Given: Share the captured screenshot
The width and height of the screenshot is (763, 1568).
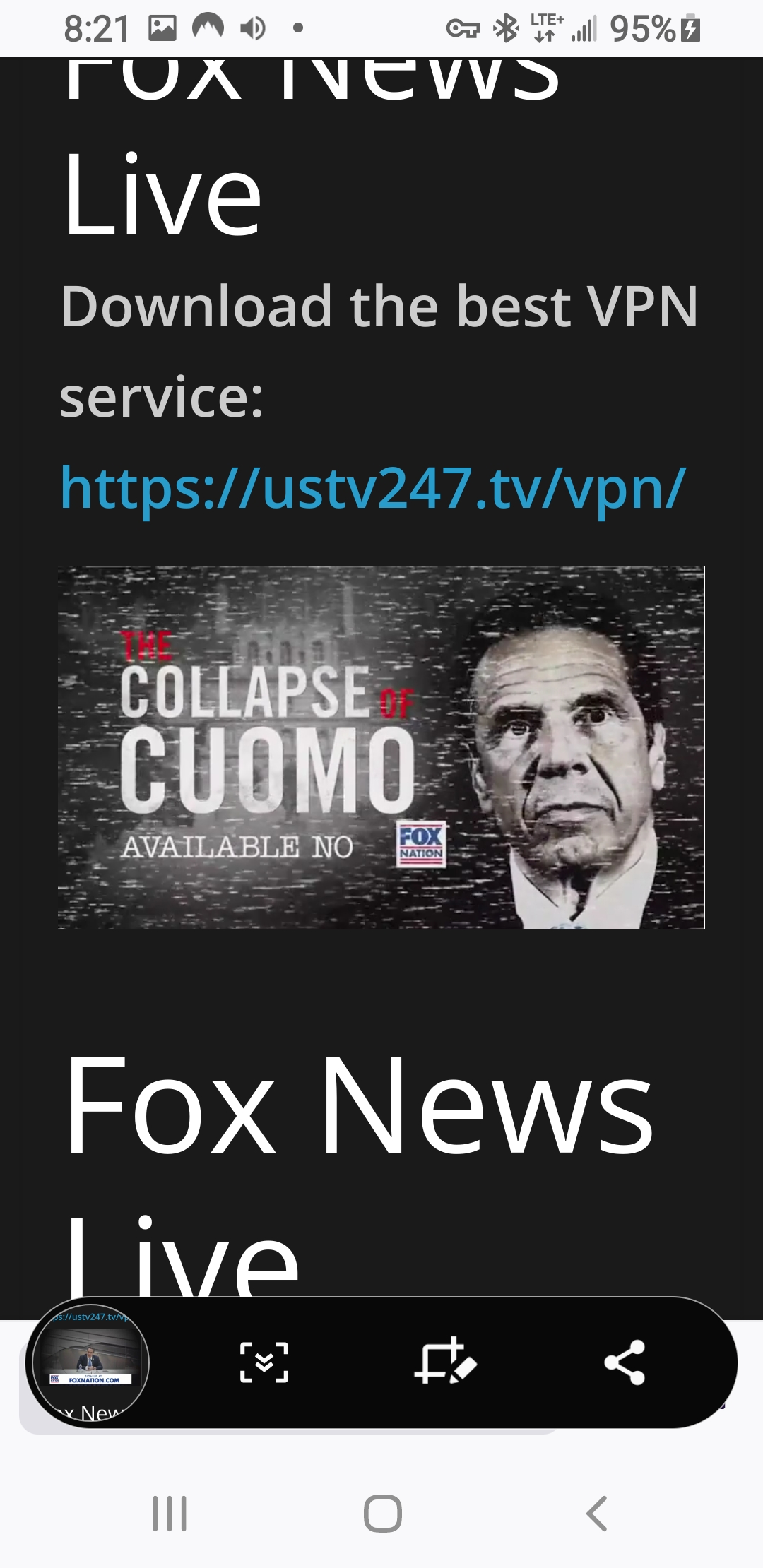Looking at the screenshot, I should 625,1362.
